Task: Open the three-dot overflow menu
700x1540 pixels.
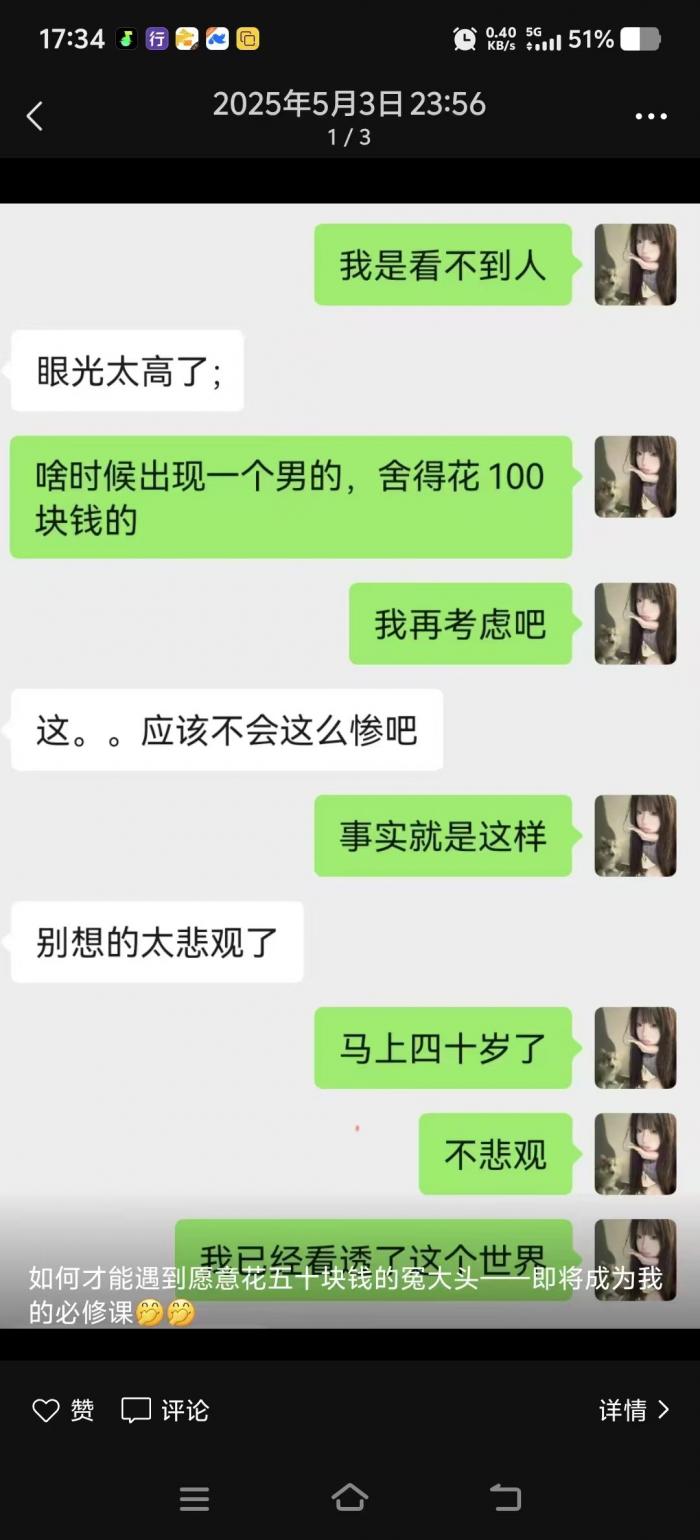Action: 650,117
